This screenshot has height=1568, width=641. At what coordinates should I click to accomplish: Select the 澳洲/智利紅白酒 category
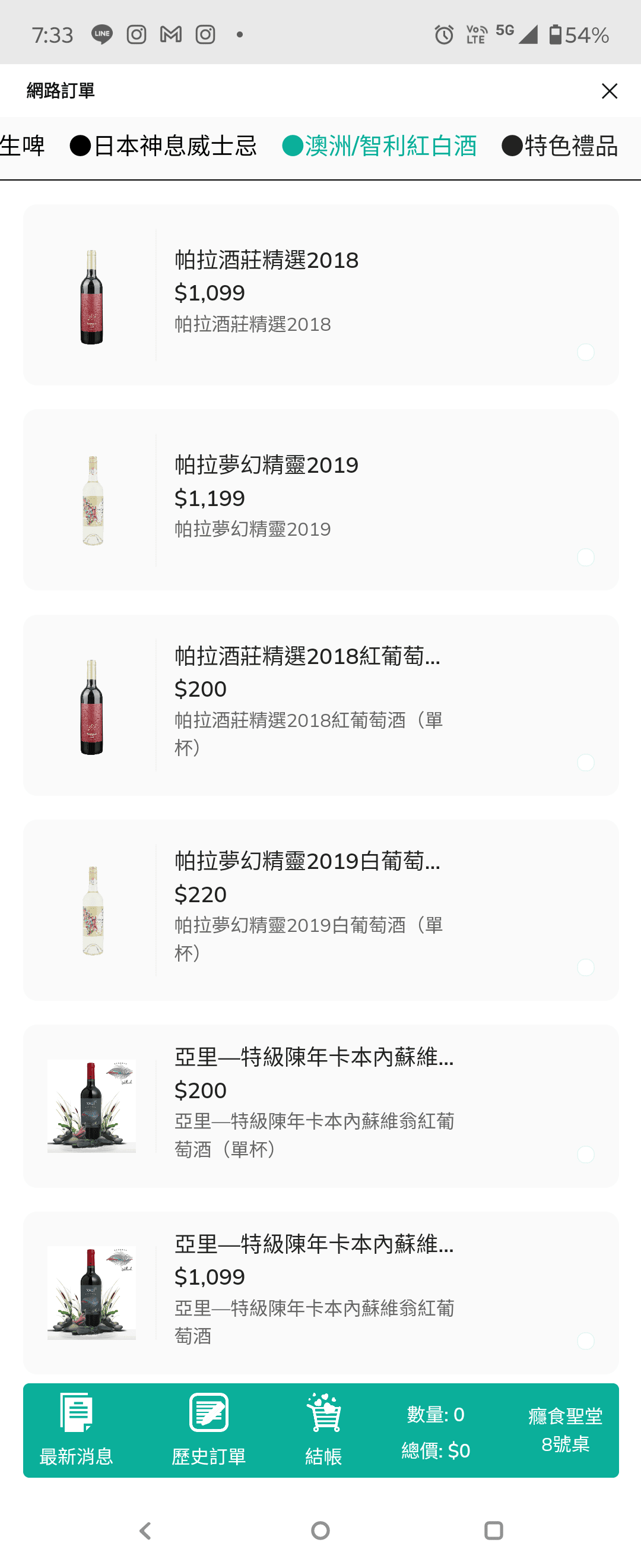point(379,147)
